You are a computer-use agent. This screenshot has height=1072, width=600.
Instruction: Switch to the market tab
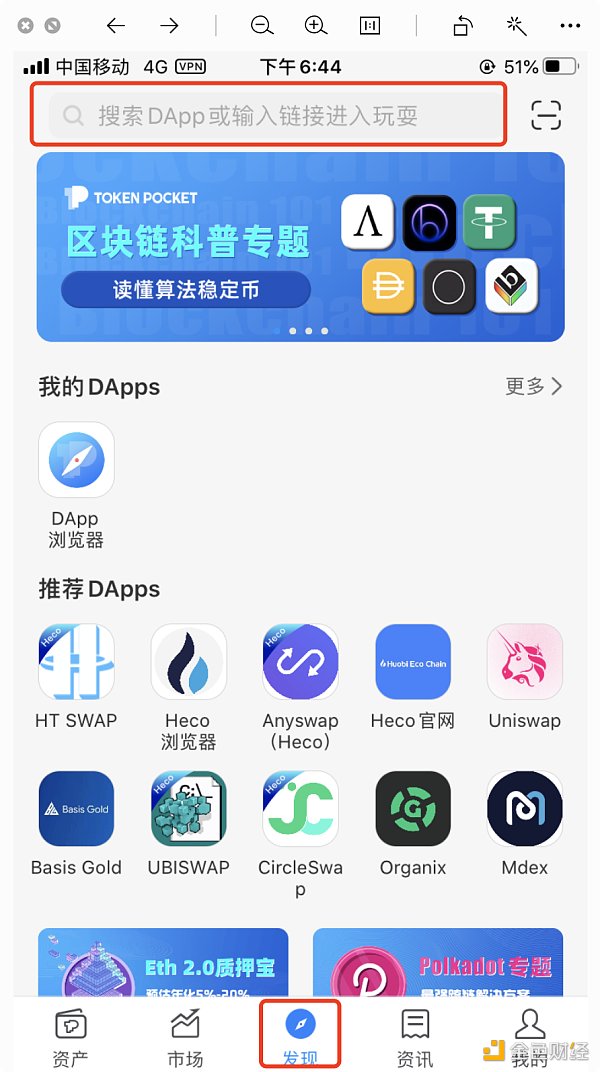pyautogui.click(x=185, y=1036)
